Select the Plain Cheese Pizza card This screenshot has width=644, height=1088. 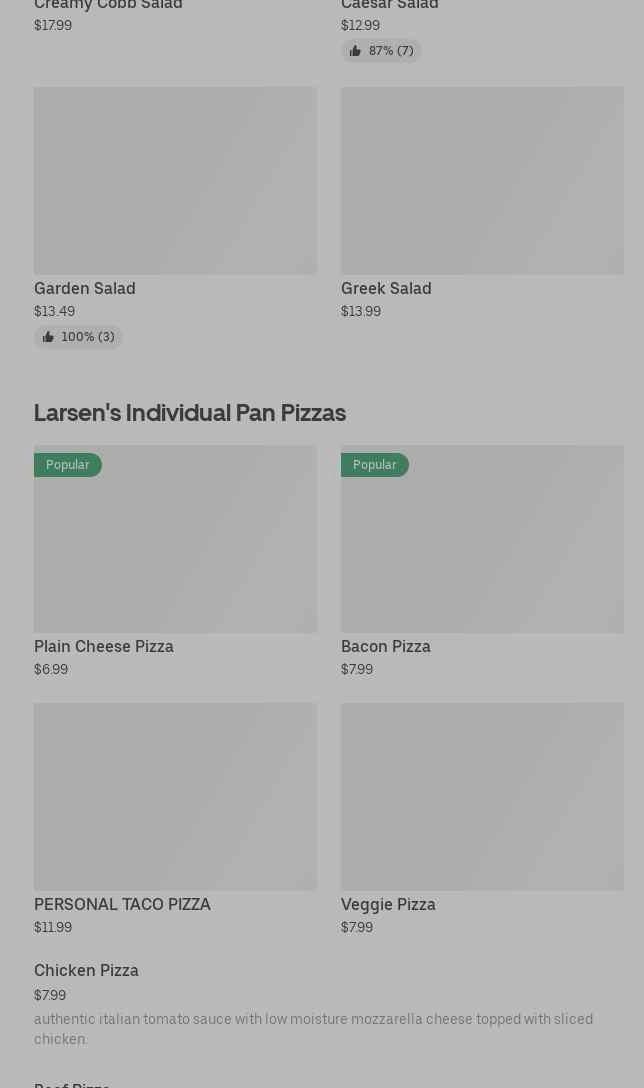coord(175,562)
